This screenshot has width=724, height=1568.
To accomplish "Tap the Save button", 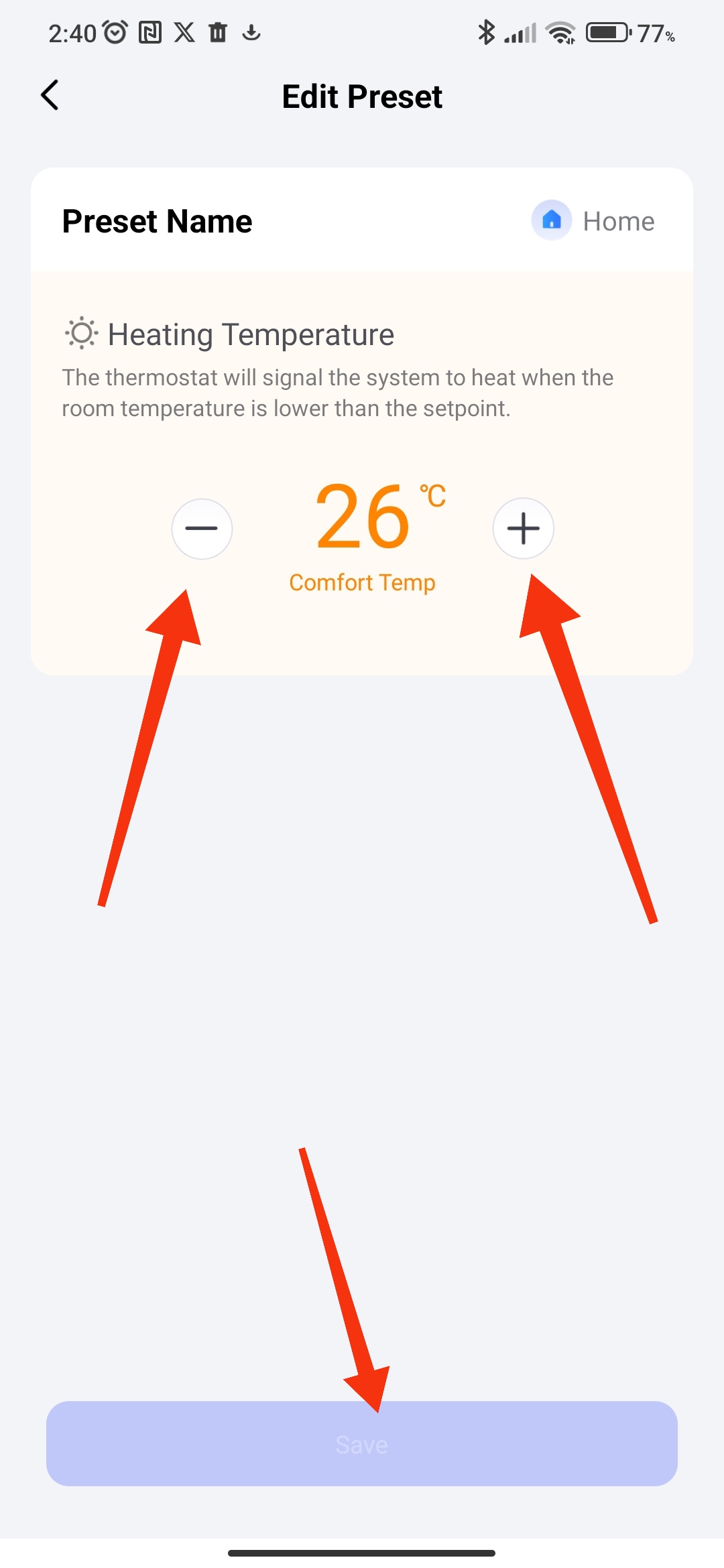I will 362,1443.
